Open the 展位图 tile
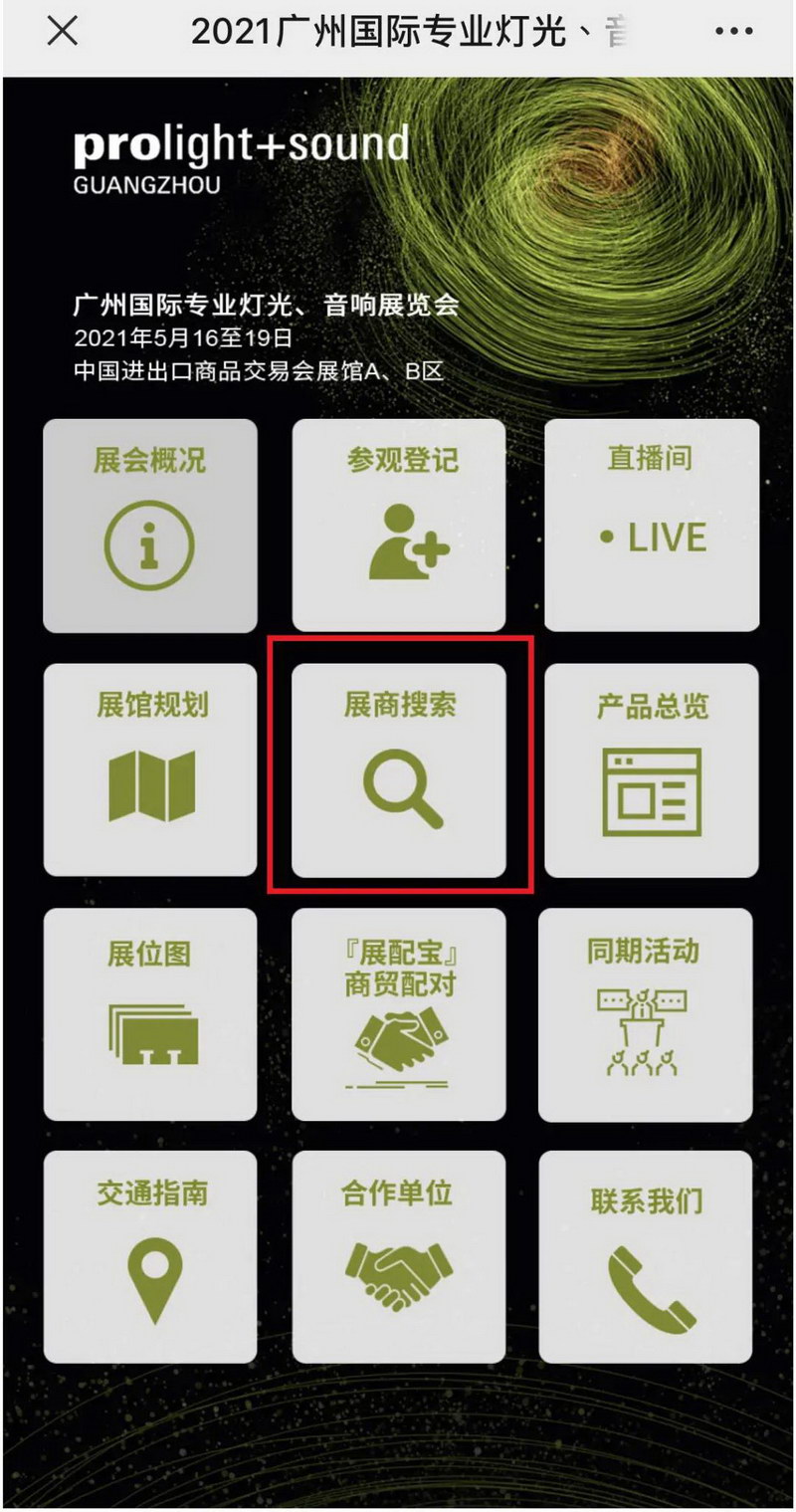The width and height of the screenshot is (796, 1512). [150, 1013]
